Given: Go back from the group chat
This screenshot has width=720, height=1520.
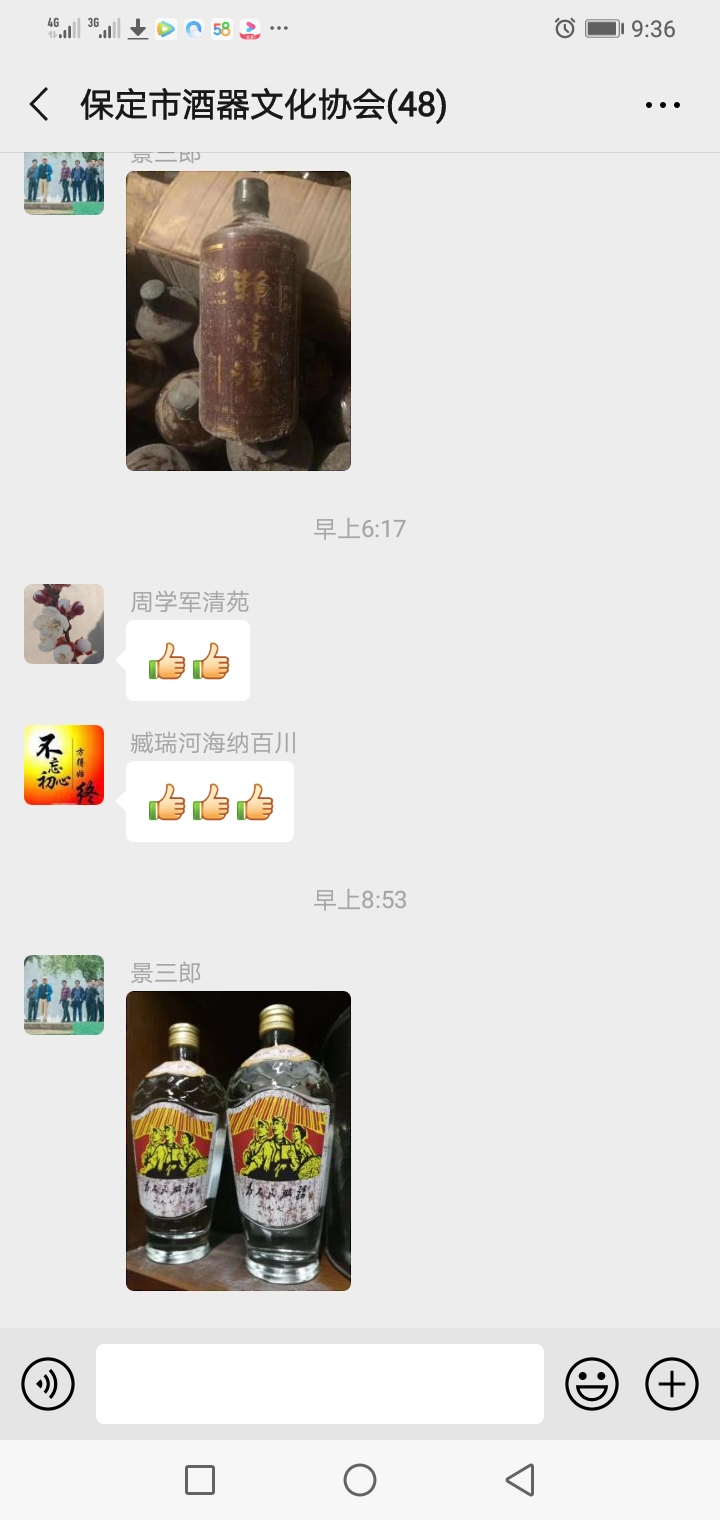Looking at the screenshot, I should tap(40, 105).
